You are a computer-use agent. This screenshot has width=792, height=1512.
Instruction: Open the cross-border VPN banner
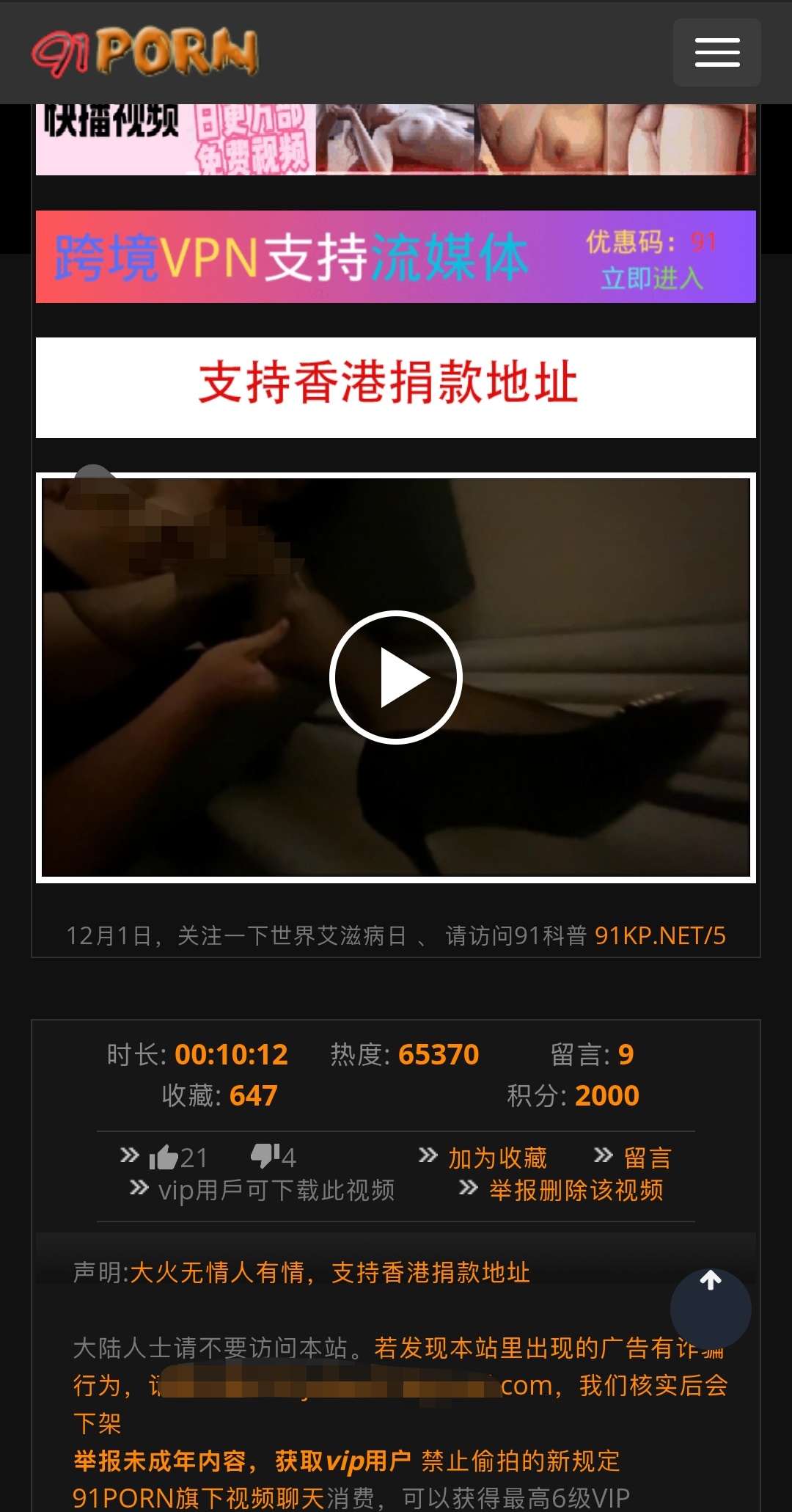[x=396, y=257]
